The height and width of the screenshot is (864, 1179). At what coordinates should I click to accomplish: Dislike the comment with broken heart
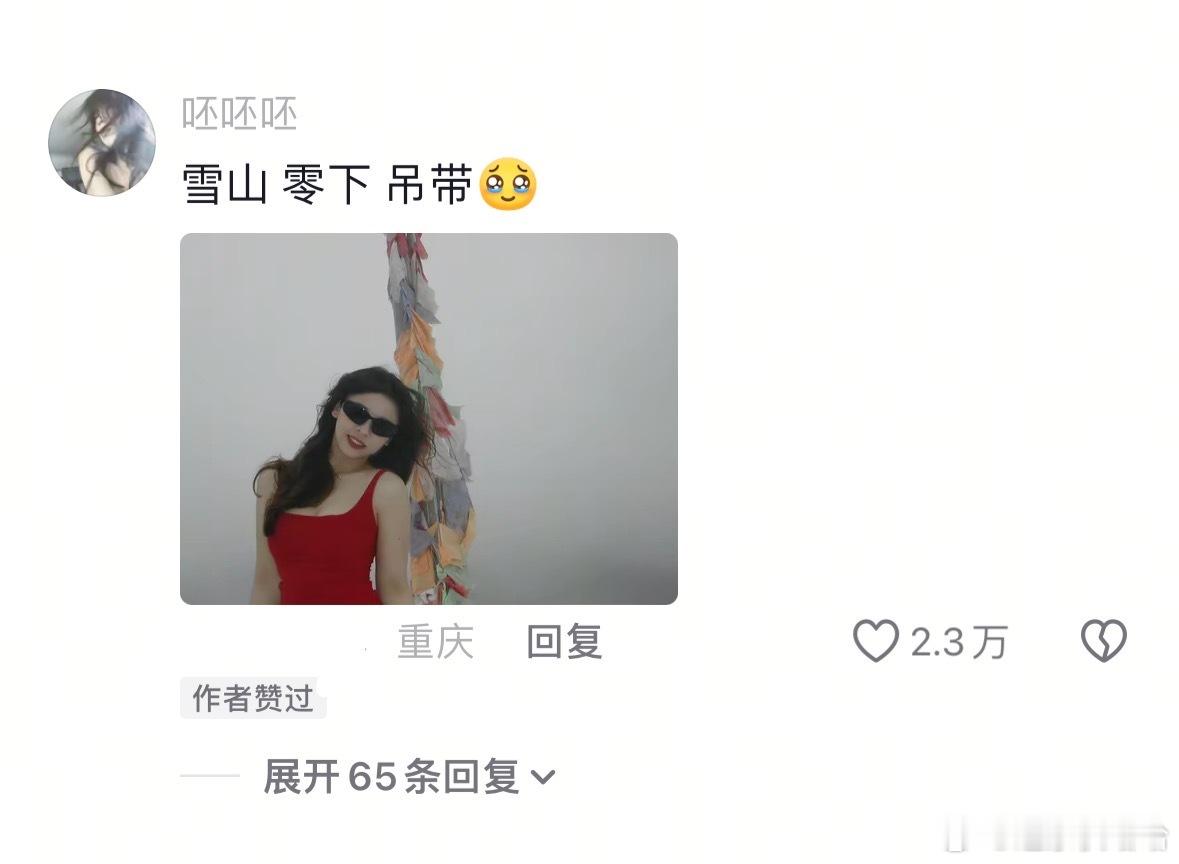[1103, 641]
